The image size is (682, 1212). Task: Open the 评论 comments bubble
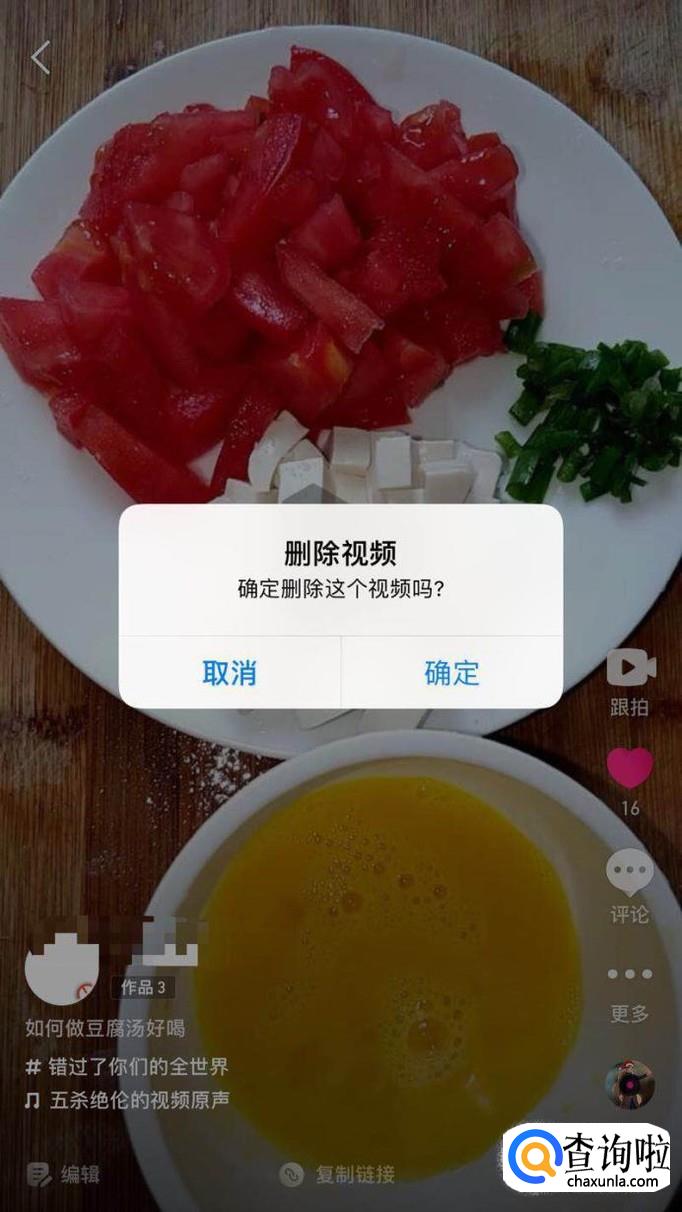[x=630, y=873]
